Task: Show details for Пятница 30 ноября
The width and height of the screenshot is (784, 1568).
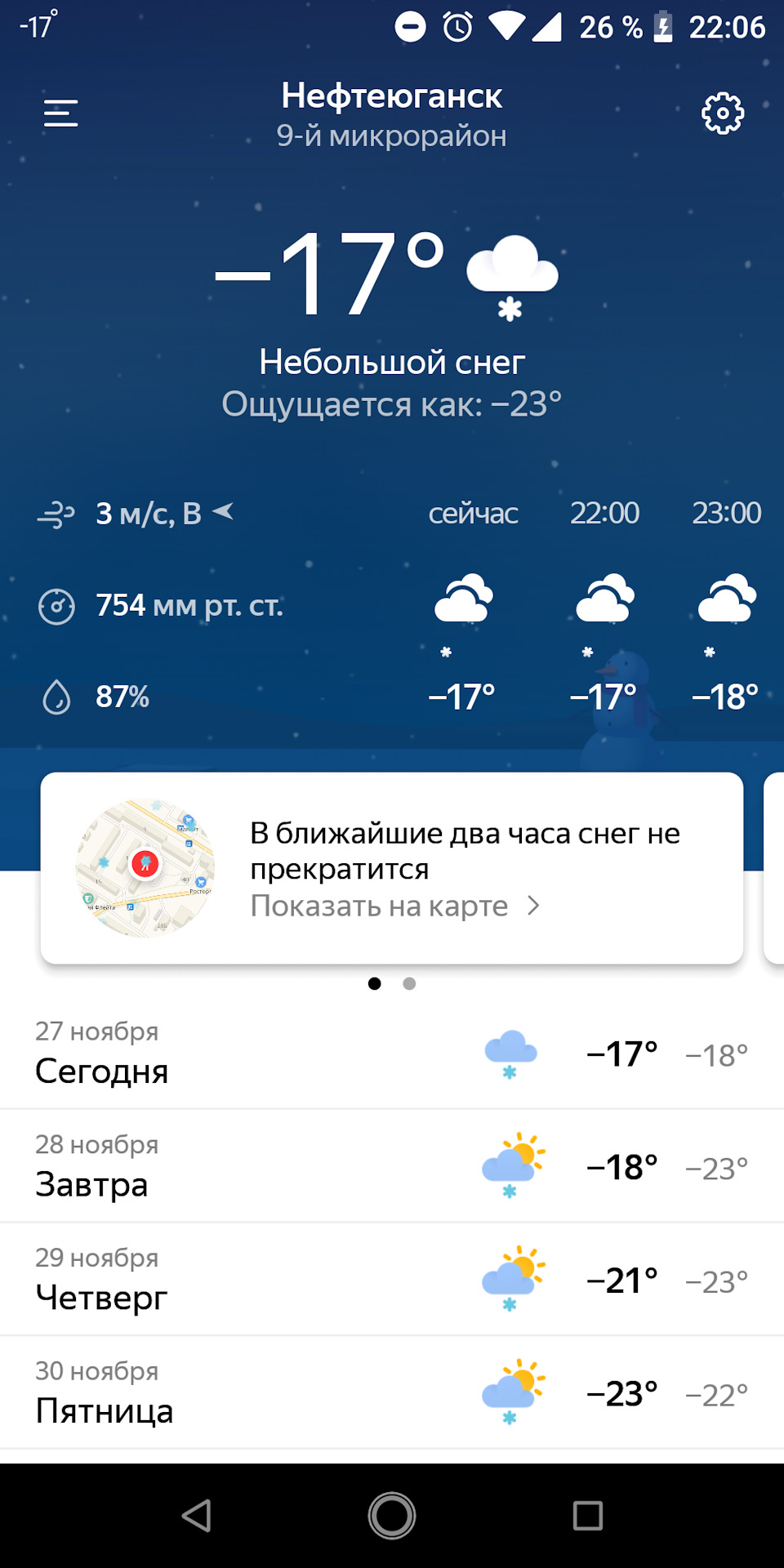Action: point(392,1392)
